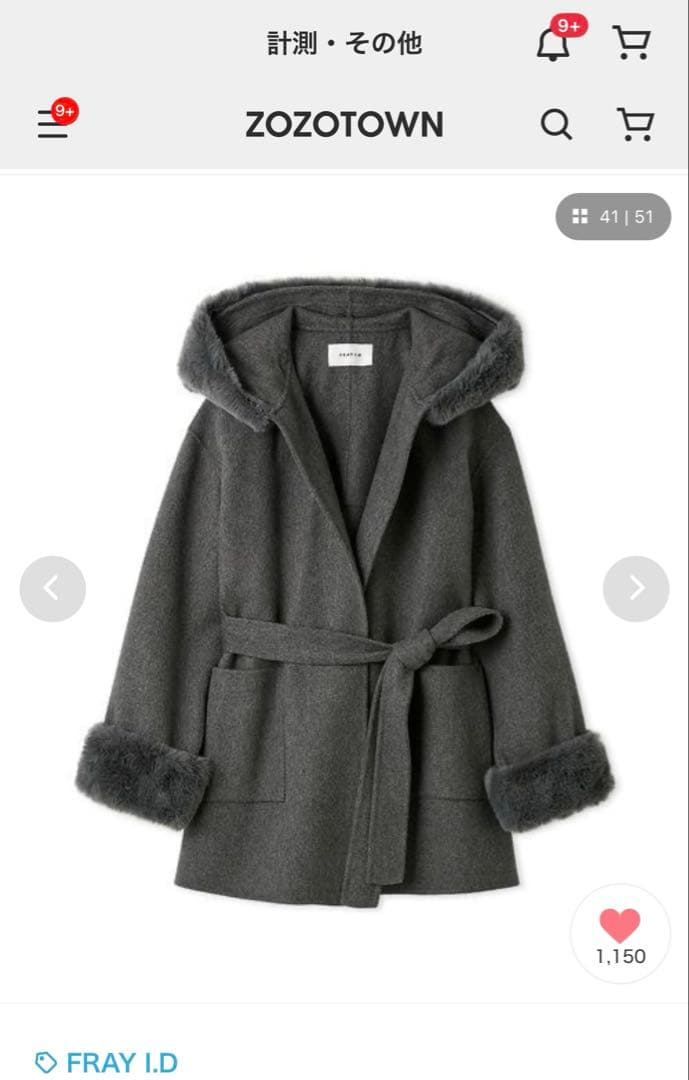Open the notifications bell
Screen dimensions: 689x1080
coord(553,44)
